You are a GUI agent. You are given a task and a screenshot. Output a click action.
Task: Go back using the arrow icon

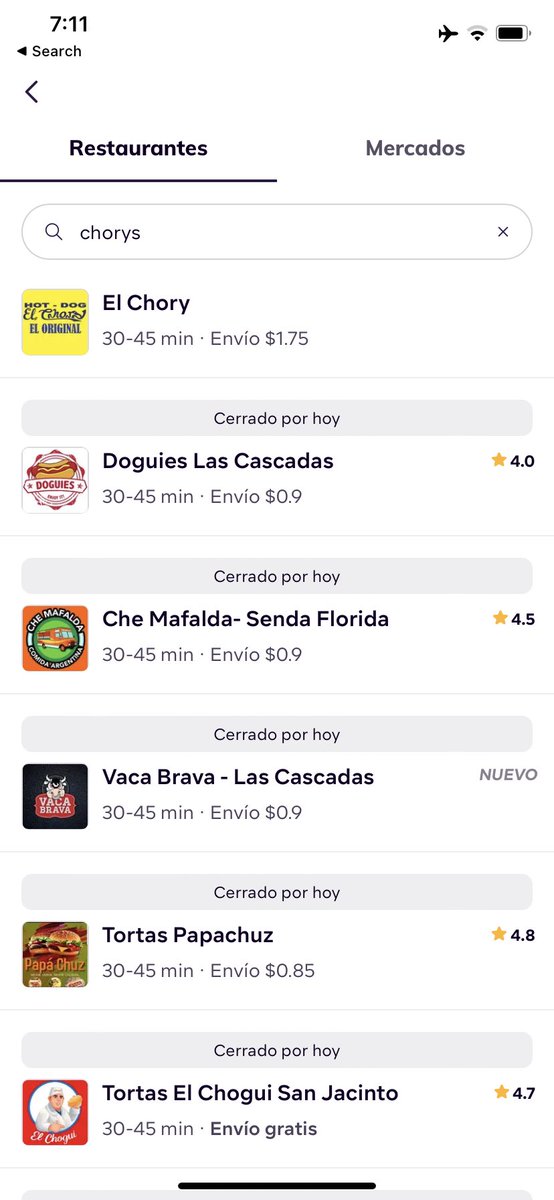pyautogui.click(x=32, y=92)
